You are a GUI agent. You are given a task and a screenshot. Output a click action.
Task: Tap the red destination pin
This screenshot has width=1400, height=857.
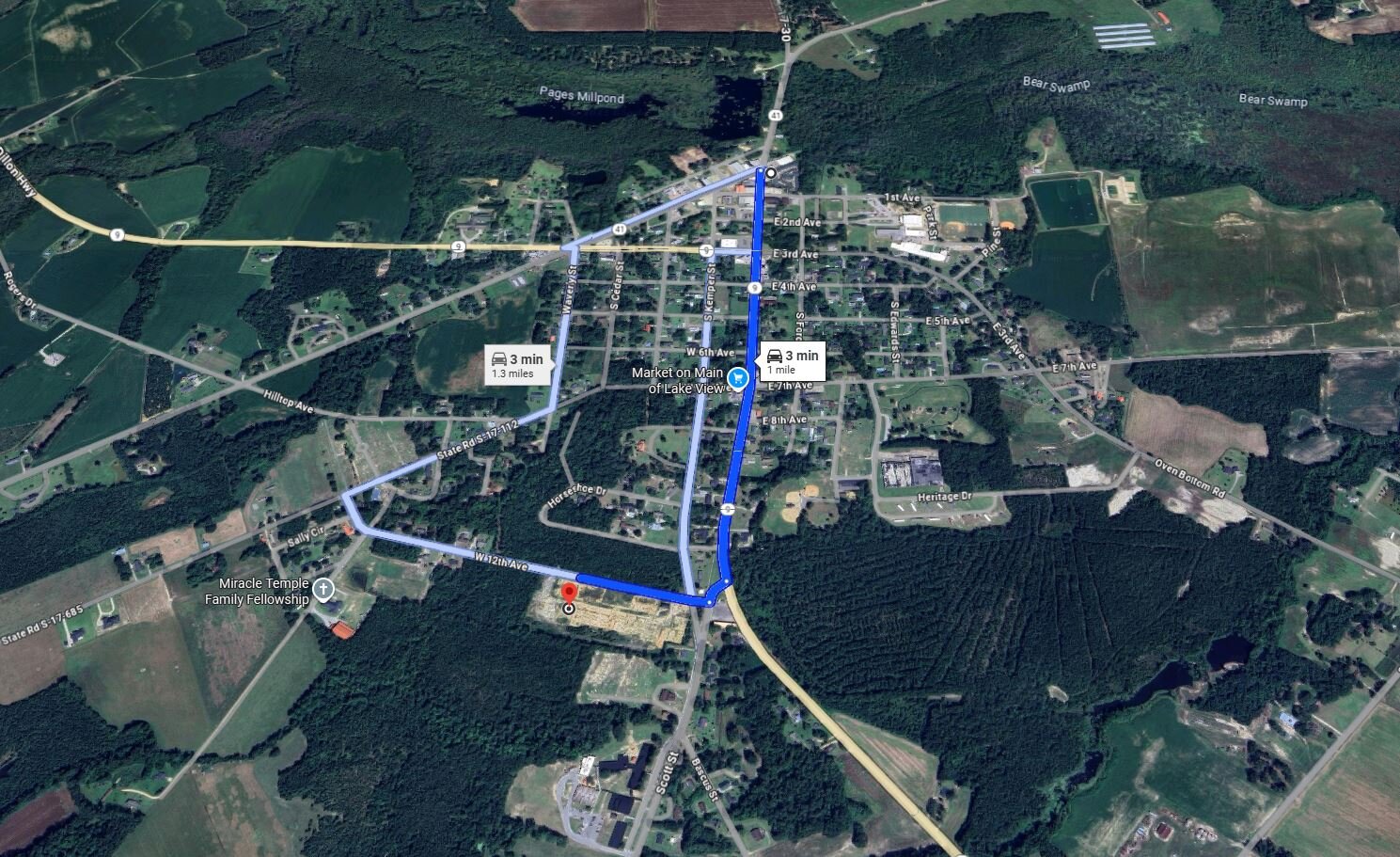click(568, 593)
